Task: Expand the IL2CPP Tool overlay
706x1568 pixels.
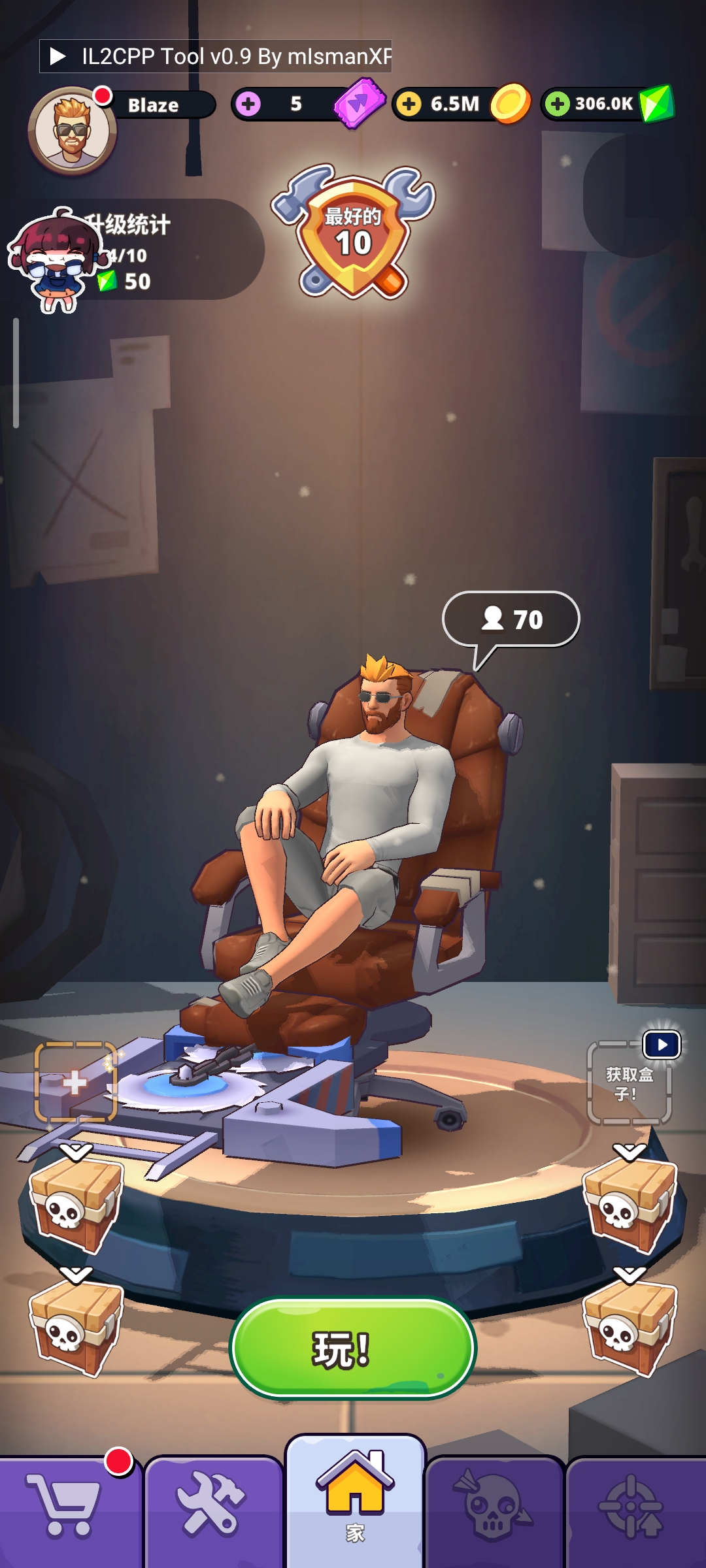Action: pos(58,56)
